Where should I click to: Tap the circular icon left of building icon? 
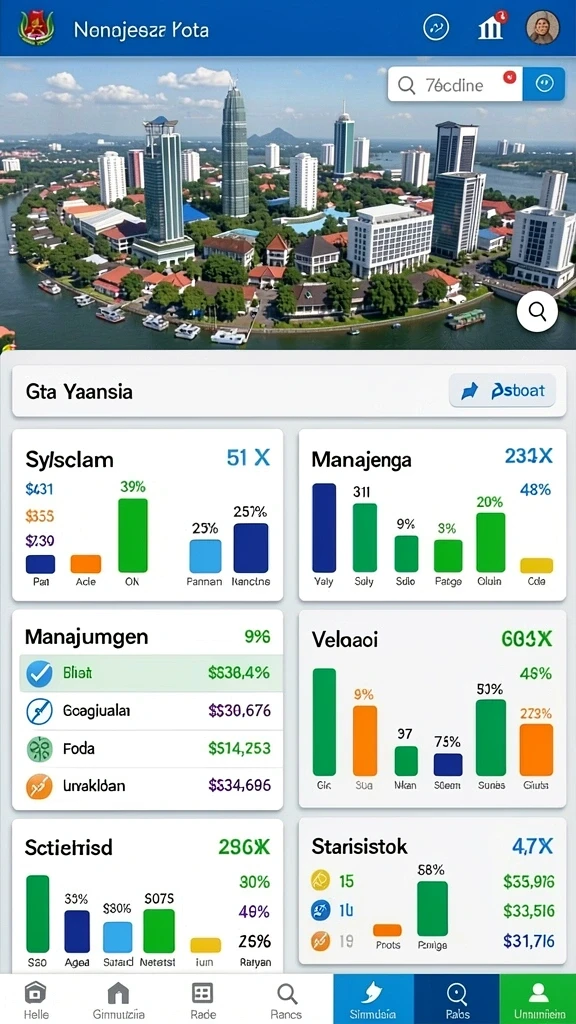click(436, 28)
